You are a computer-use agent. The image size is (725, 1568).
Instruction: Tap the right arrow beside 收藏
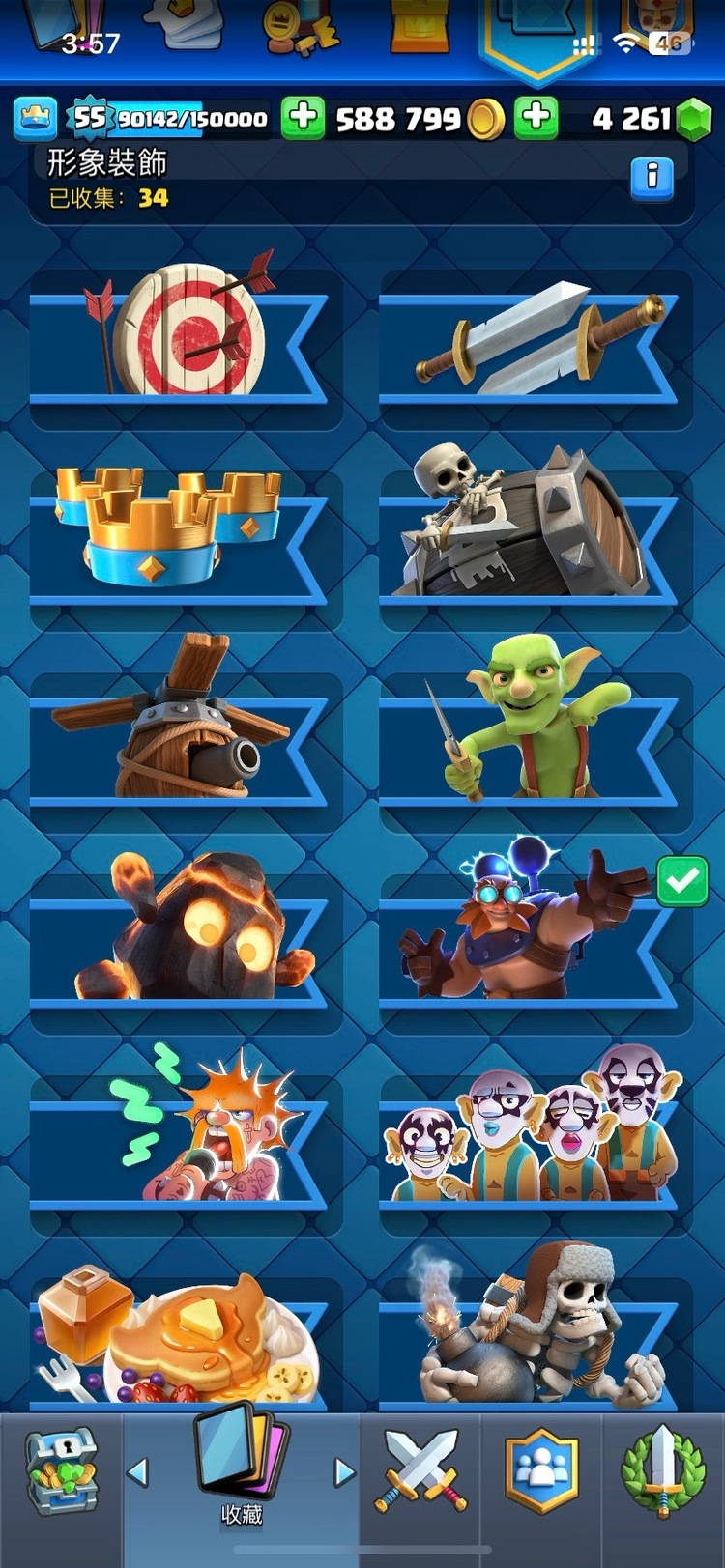(x=344, y=1471)
